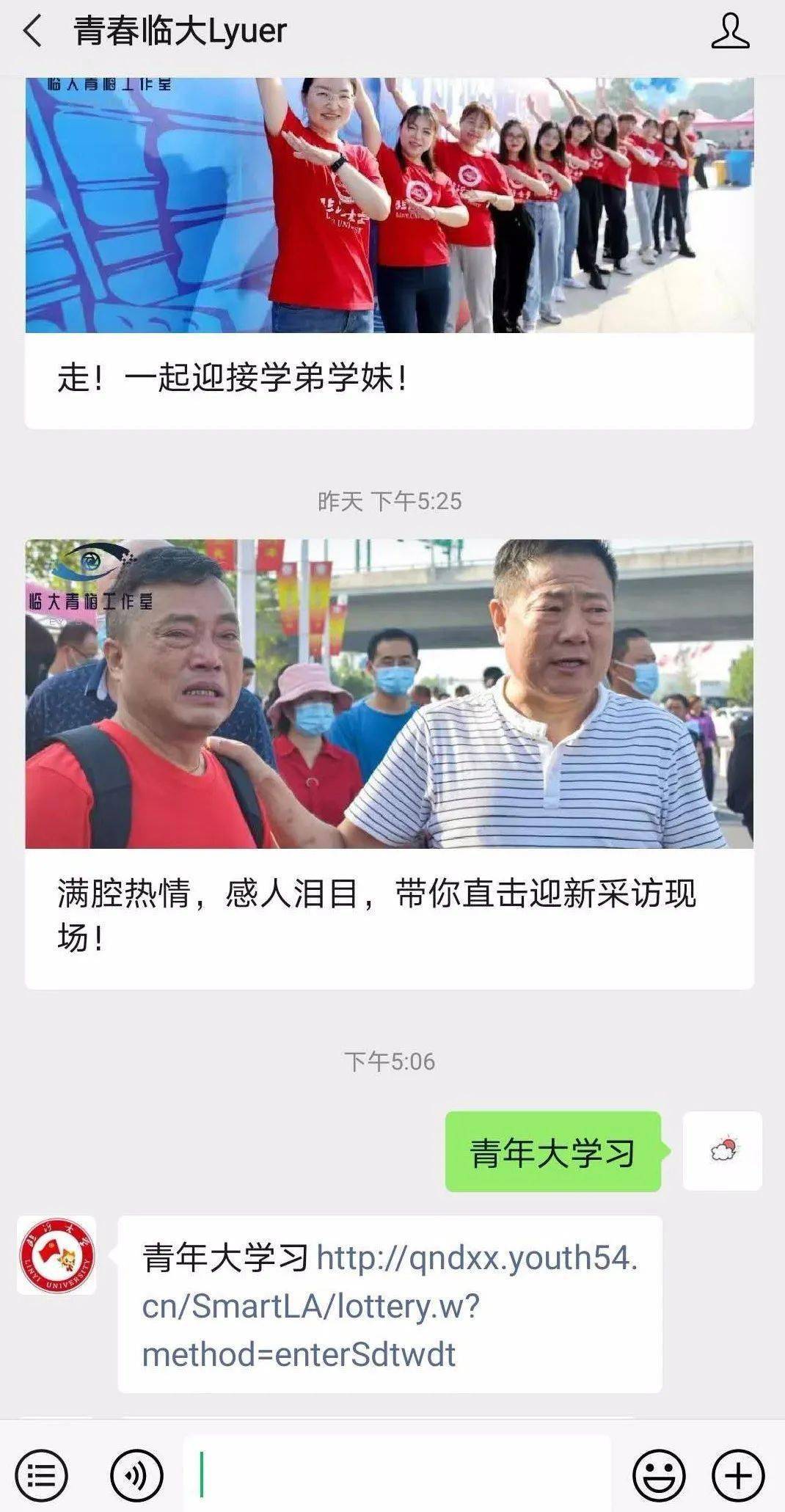Go back from 青春临大Lyuer chat
Screen dimensions: 785x1512
(x=32, y=32)
